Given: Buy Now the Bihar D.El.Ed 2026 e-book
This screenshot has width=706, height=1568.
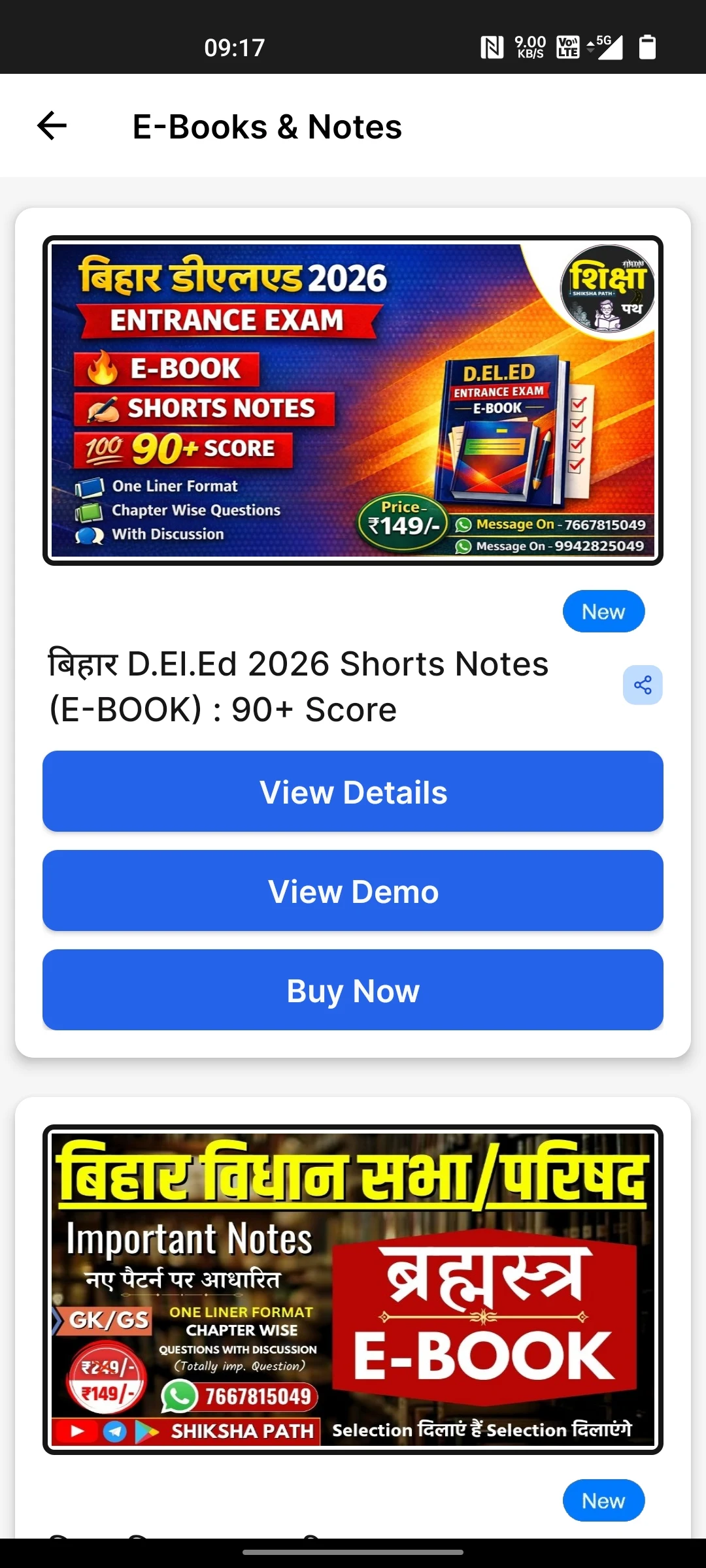Looking at the screenshot, I should (353, 990).
